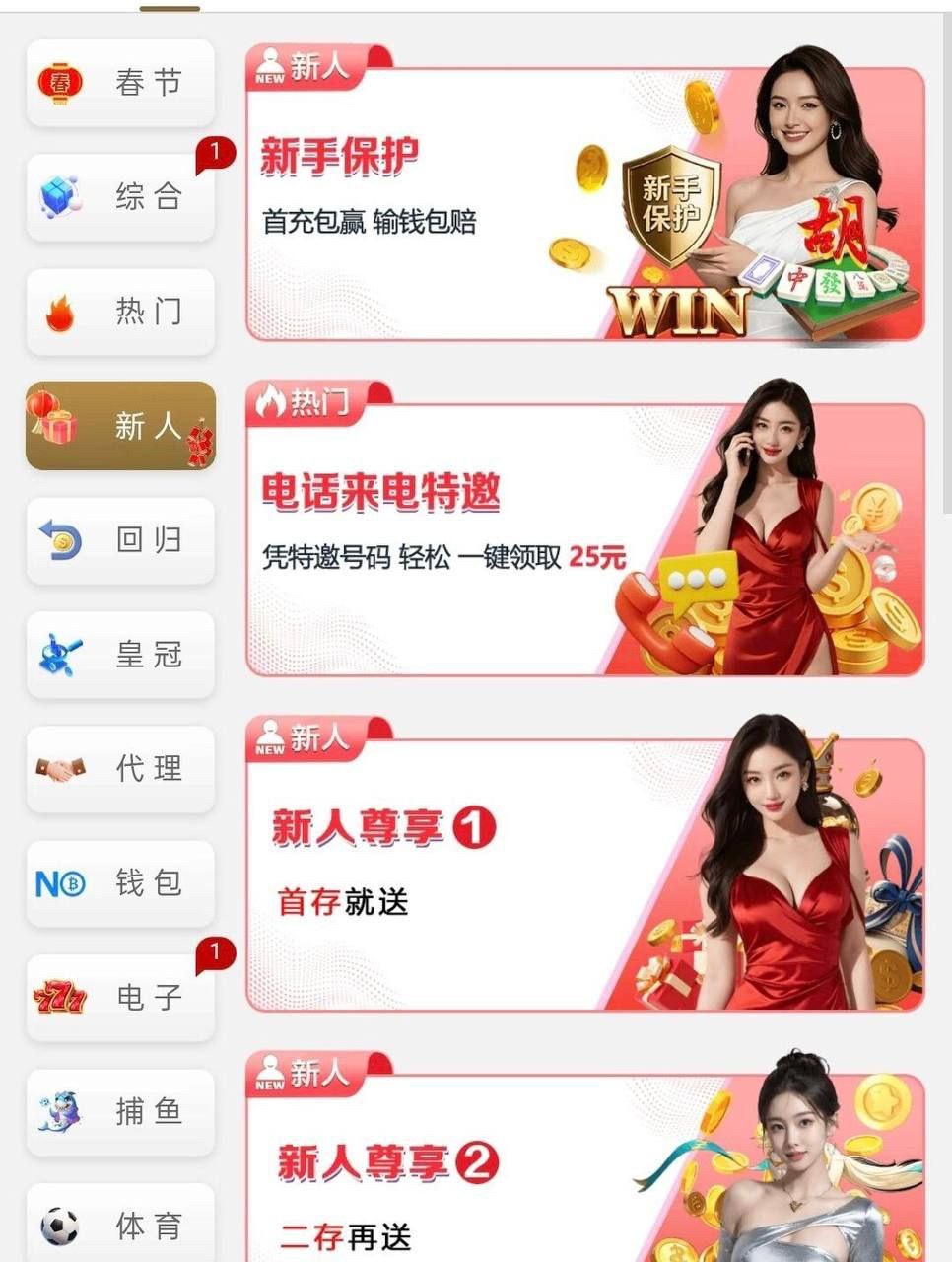Open the 新人尊享 2 二存再送 offer

point(583,1183)
